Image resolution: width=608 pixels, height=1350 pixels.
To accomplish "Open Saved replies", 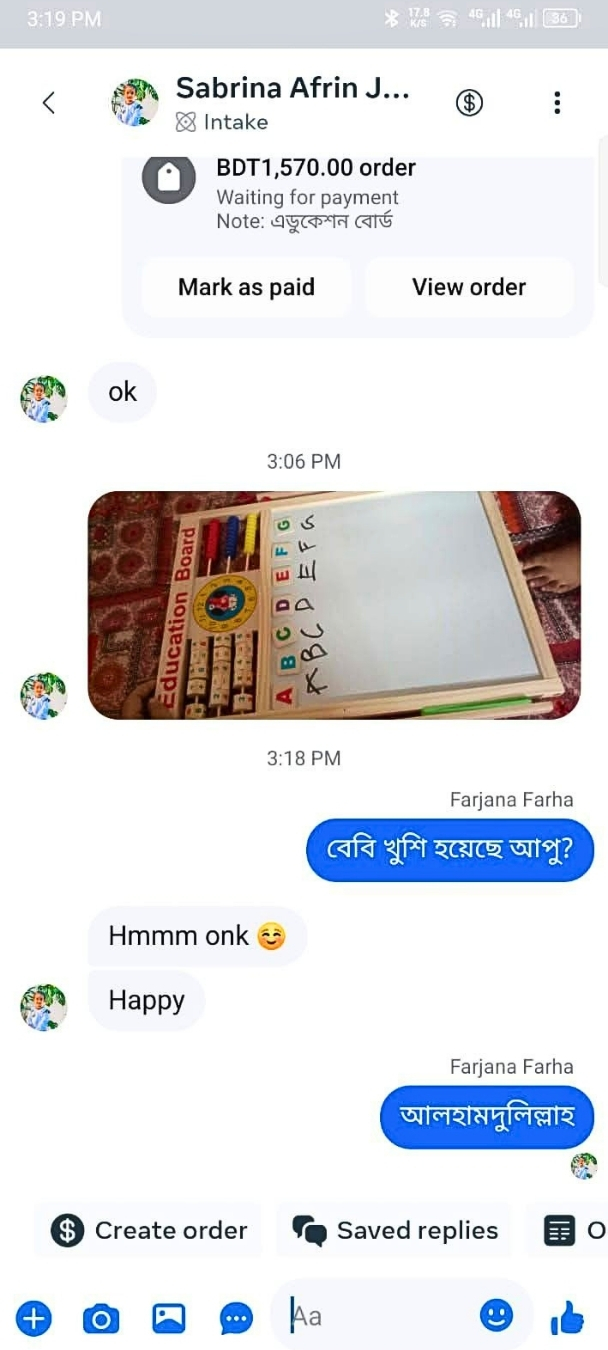I will point(396,1230).
